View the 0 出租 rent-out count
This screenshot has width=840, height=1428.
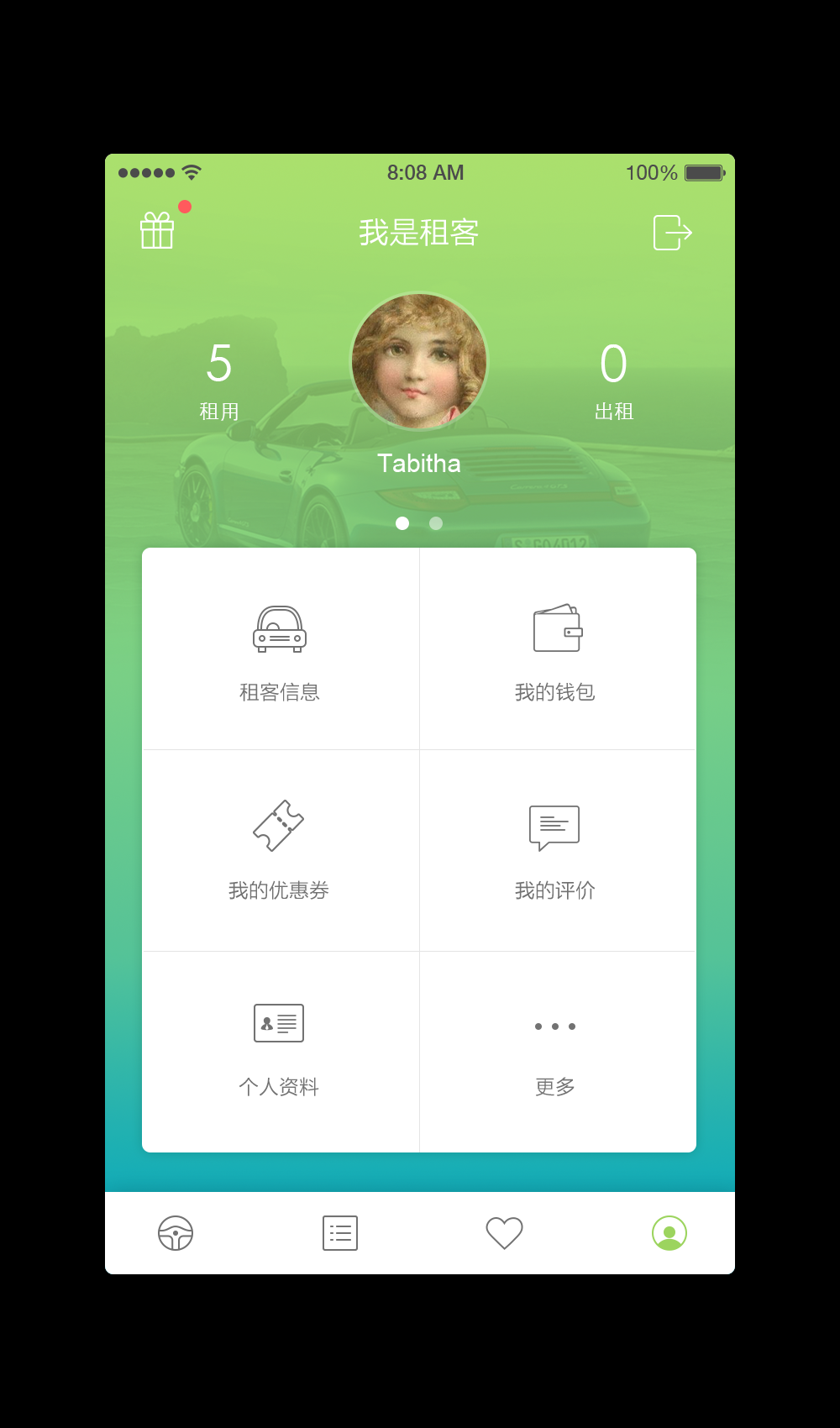pyautogui.click(x=614, y=380)
